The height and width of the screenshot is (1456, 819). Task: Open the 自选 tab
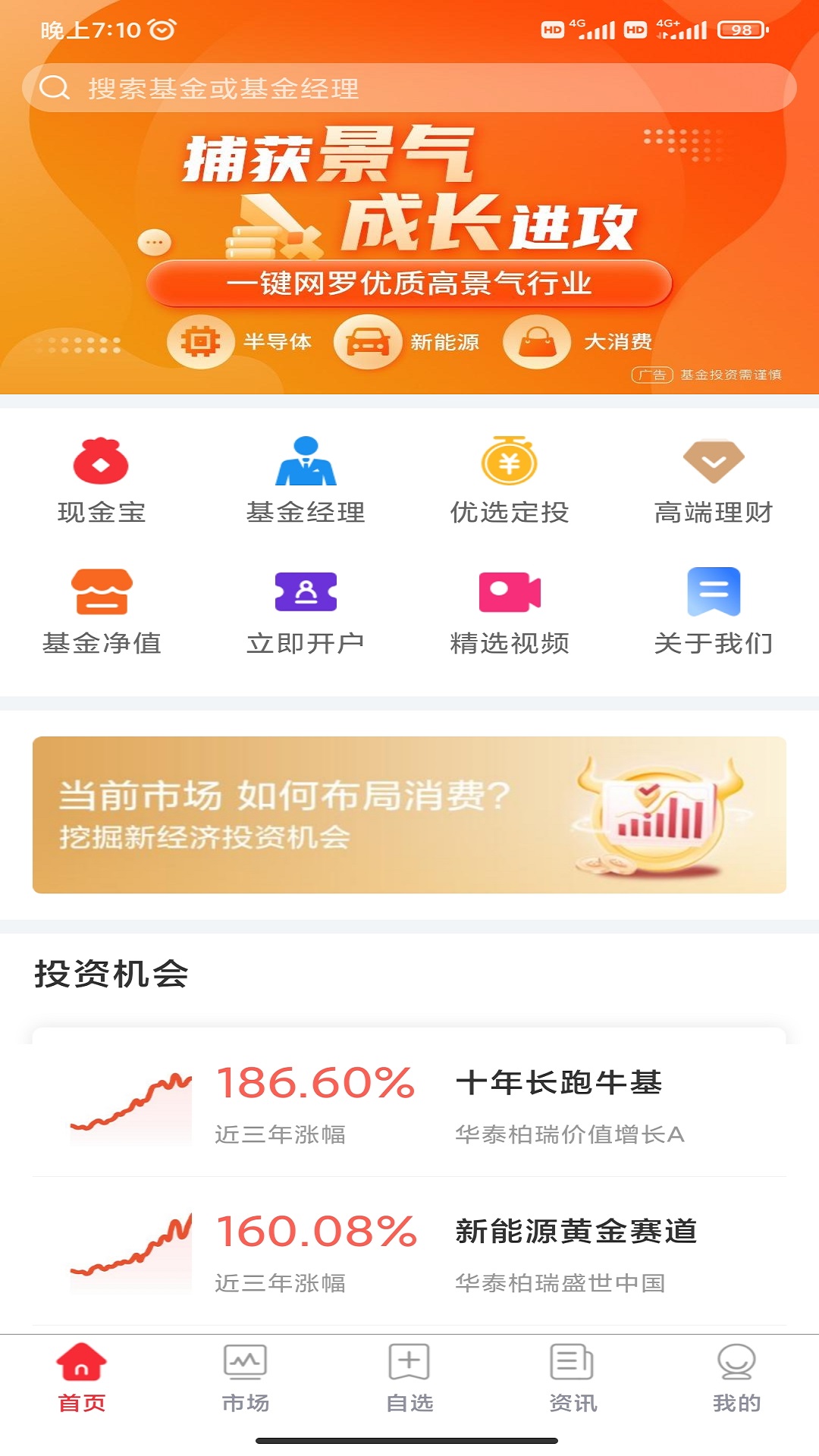click(409, 1382)
